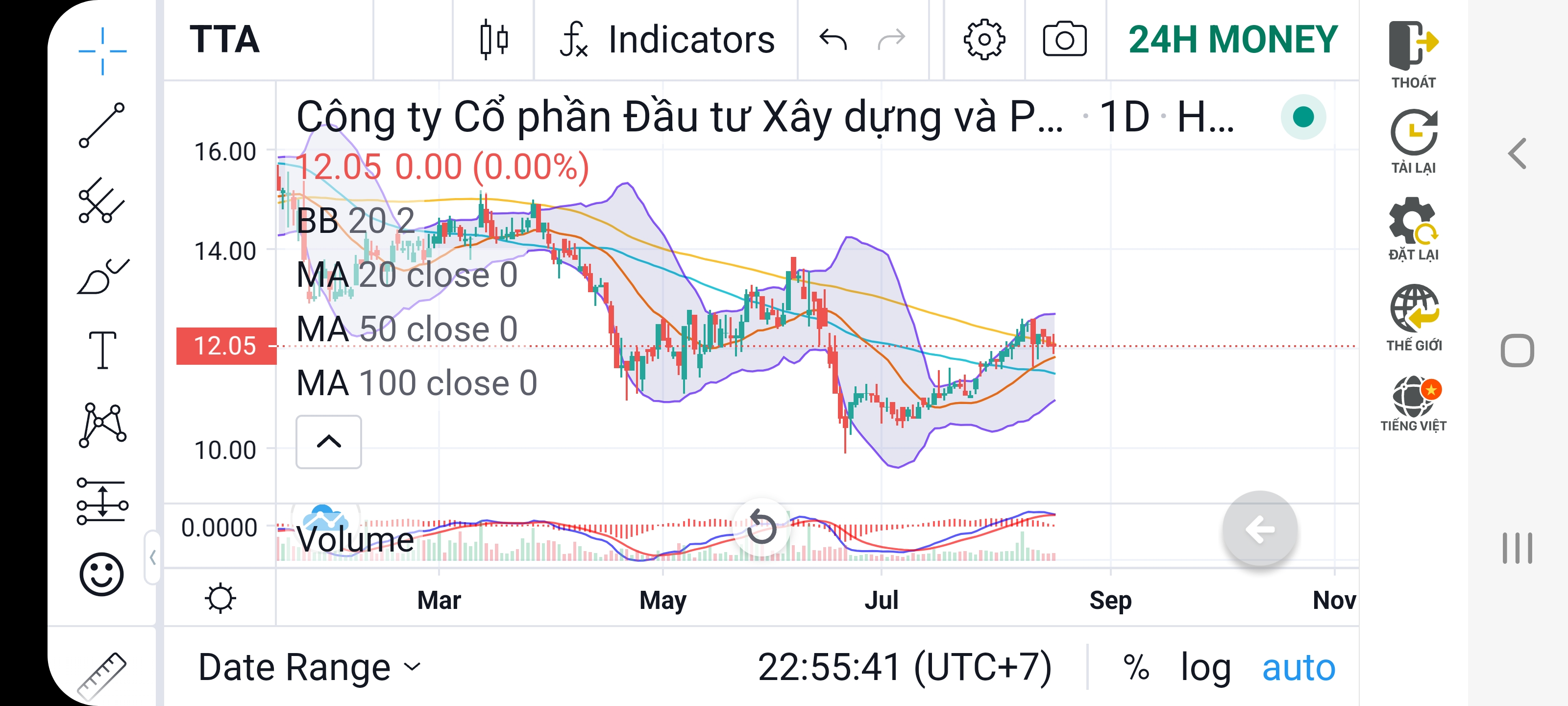This screenshot has width=1568, height=706.
Task: Open chart settings gear
Action: coord(983,40)
